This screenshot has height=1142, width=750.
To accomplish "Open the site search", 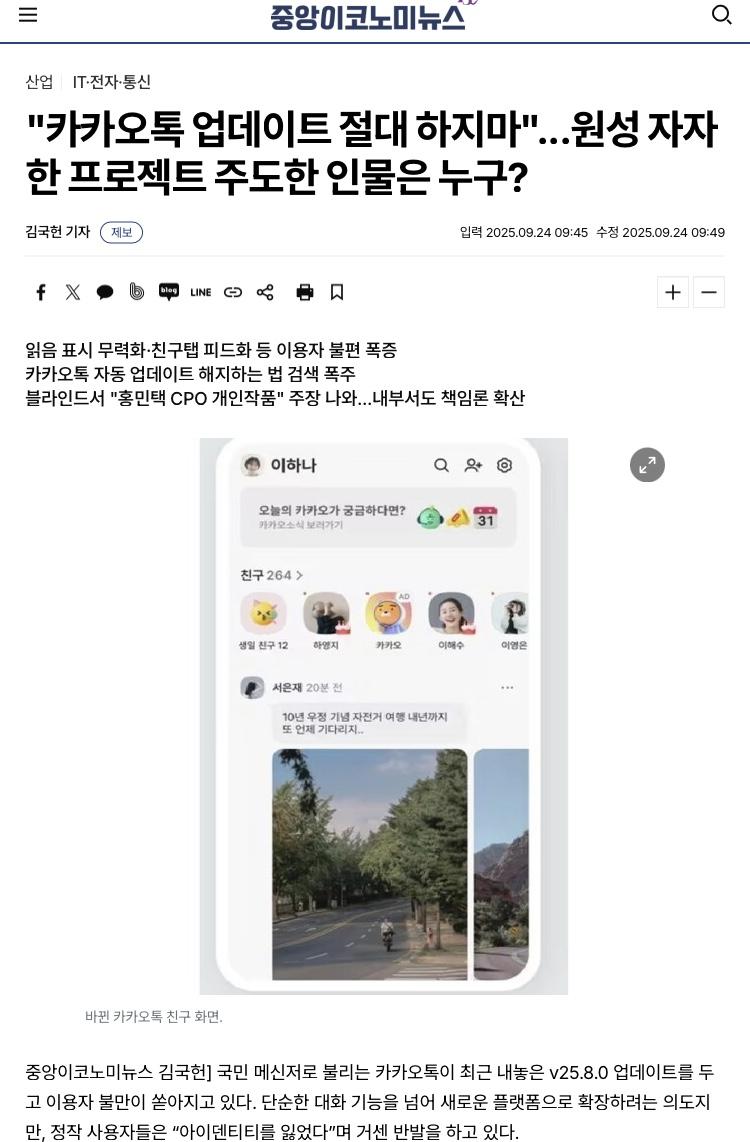I will point(721,15).
